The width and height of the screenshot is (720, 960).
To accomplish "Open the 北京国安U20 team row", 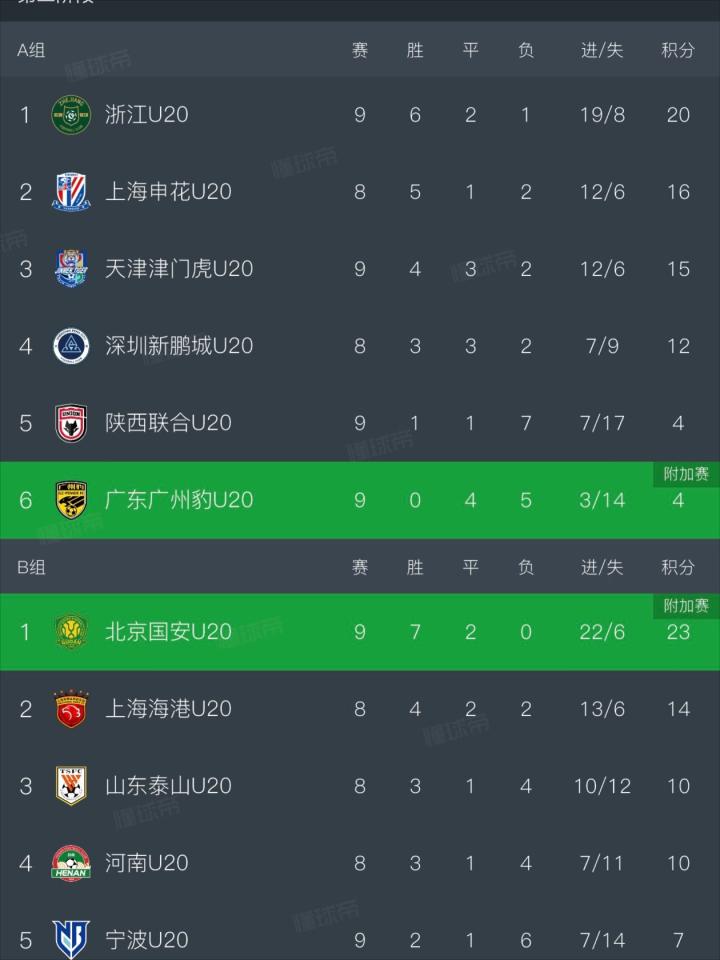I will pos(360,632).
